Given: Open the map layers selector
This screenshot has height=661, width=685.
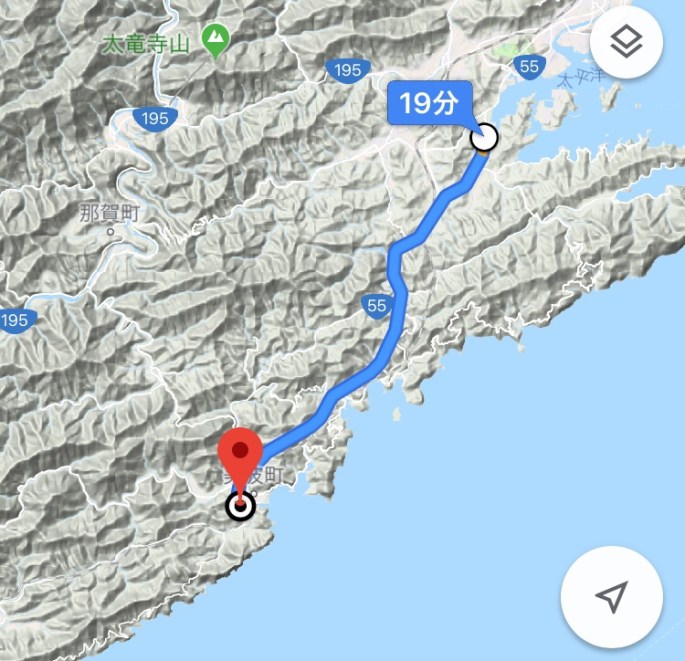Looking at the screenshot, I should [x=626, y=43].
